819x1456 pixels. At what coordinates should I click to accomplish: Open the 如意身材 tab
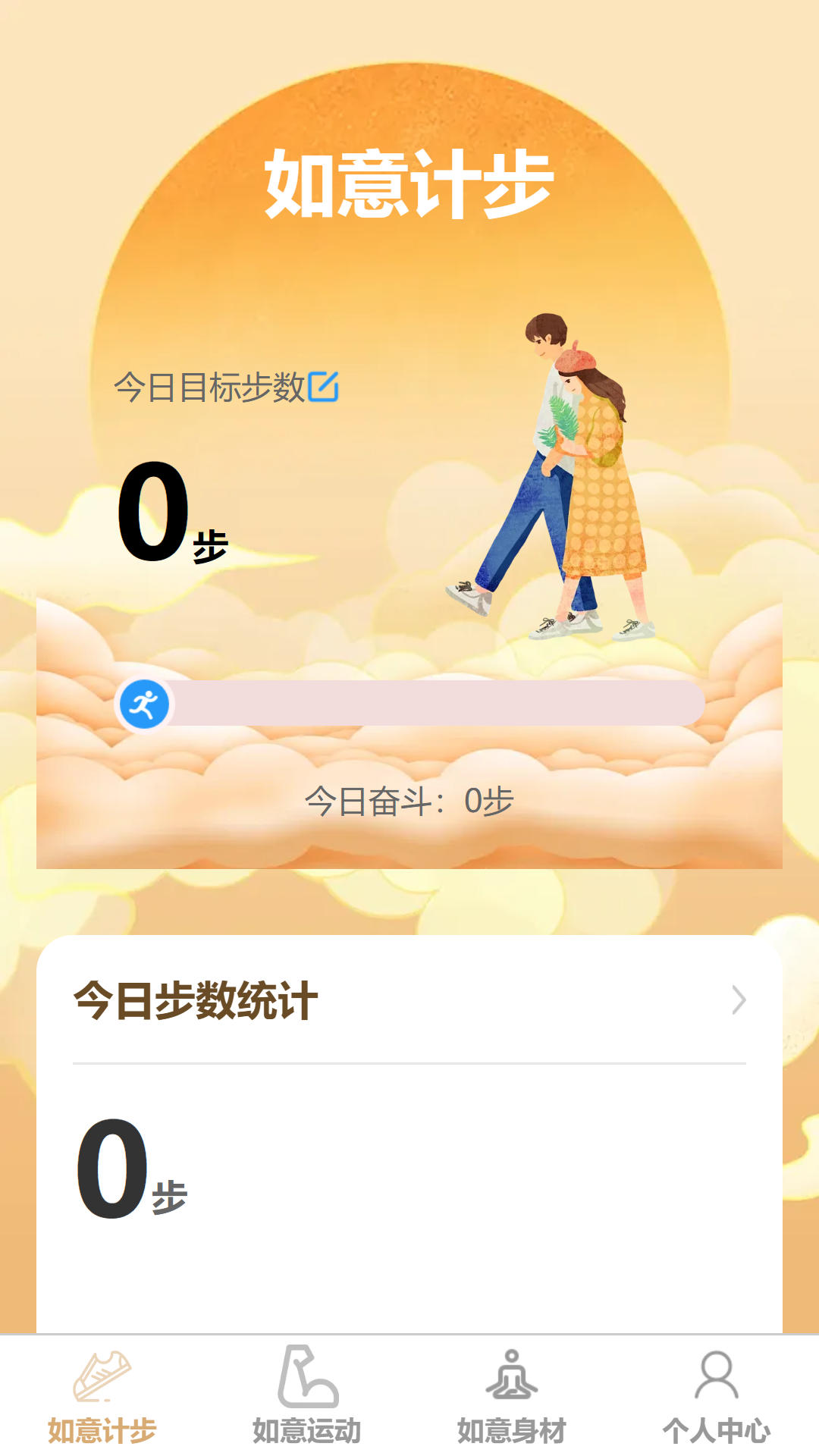coord(512,1397)
